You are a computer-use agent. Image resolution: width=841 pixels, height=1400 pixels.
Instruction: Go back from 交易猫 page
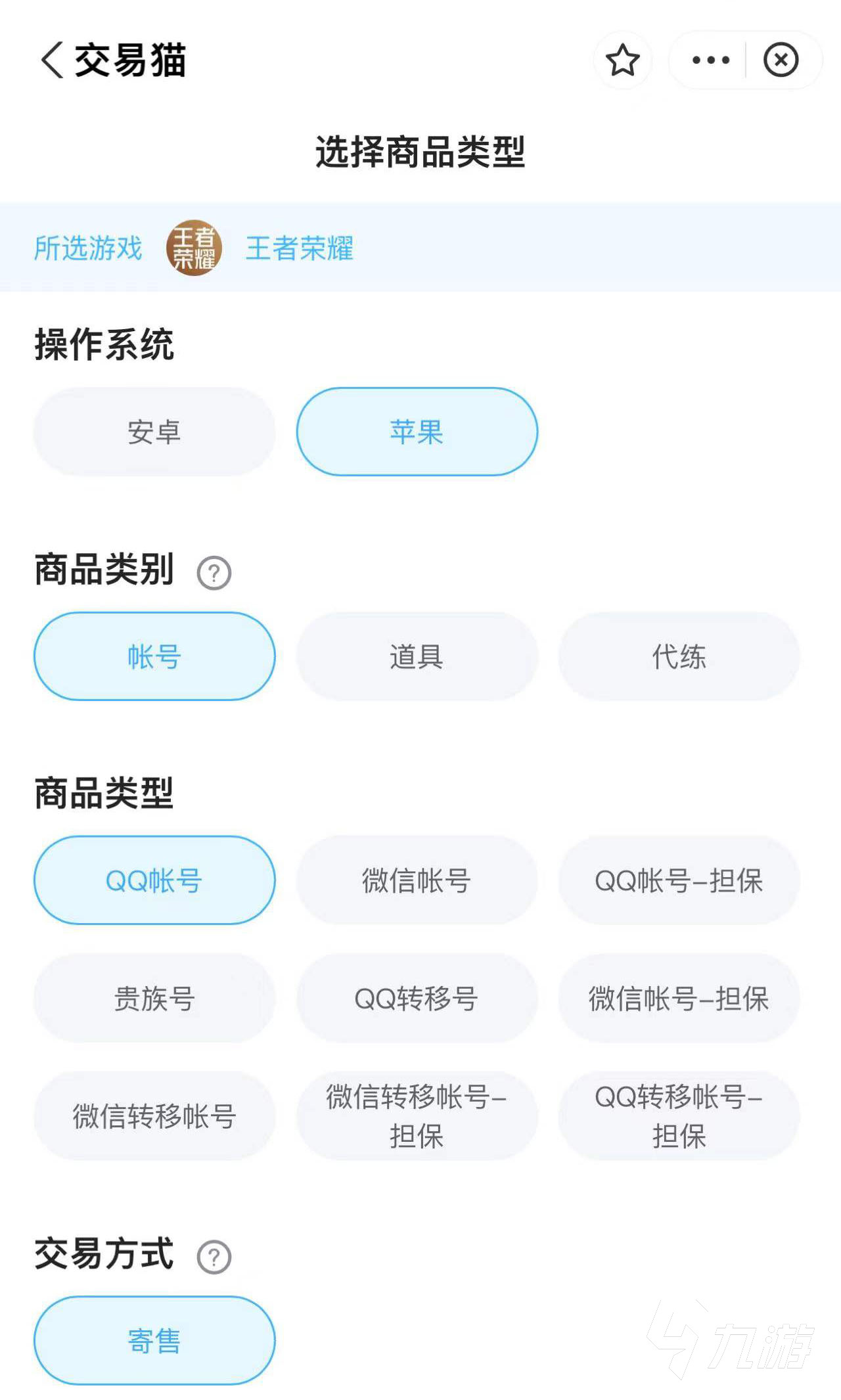(x=53, y=60)
